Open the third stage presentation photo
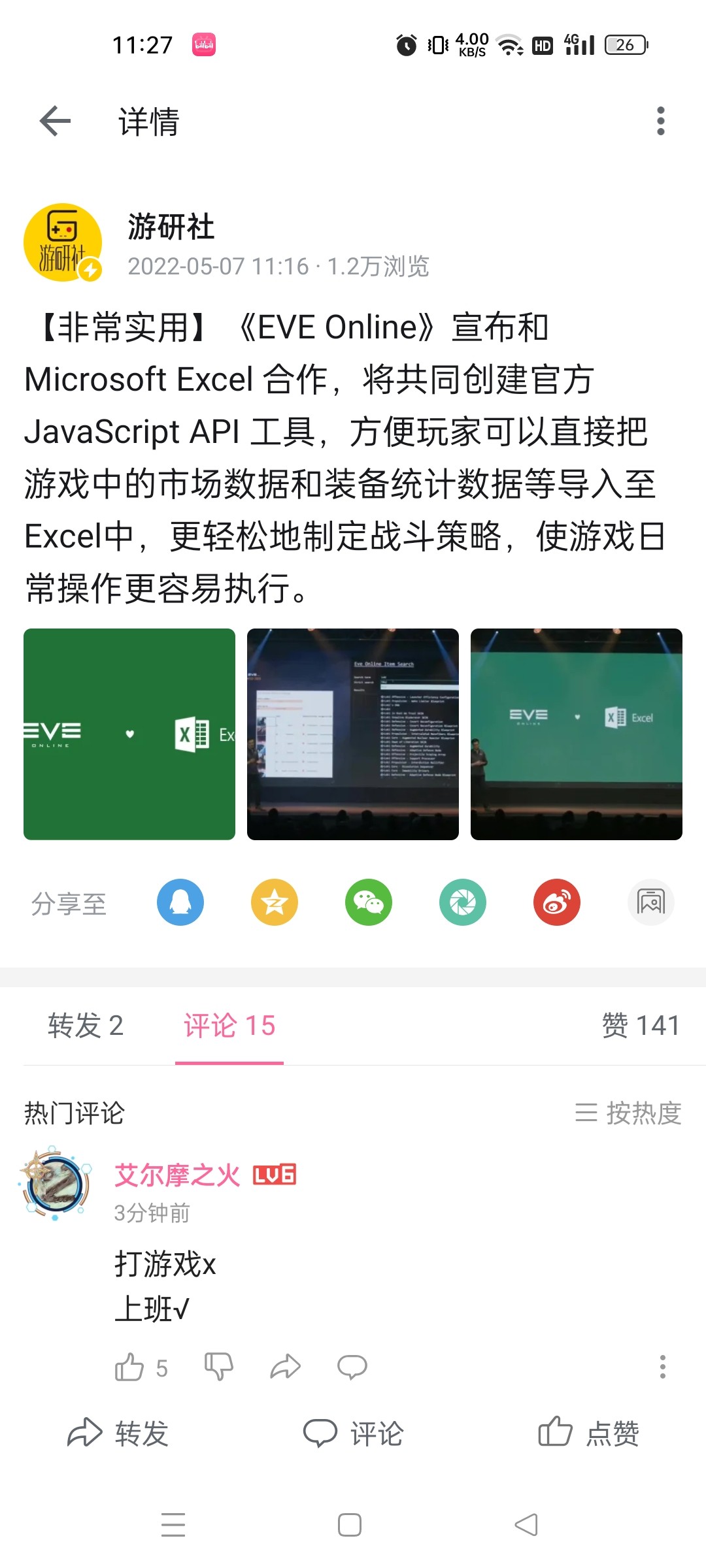Image resolution: width=706 pixels, height=1568 pixels. click(x=576, y=734)
